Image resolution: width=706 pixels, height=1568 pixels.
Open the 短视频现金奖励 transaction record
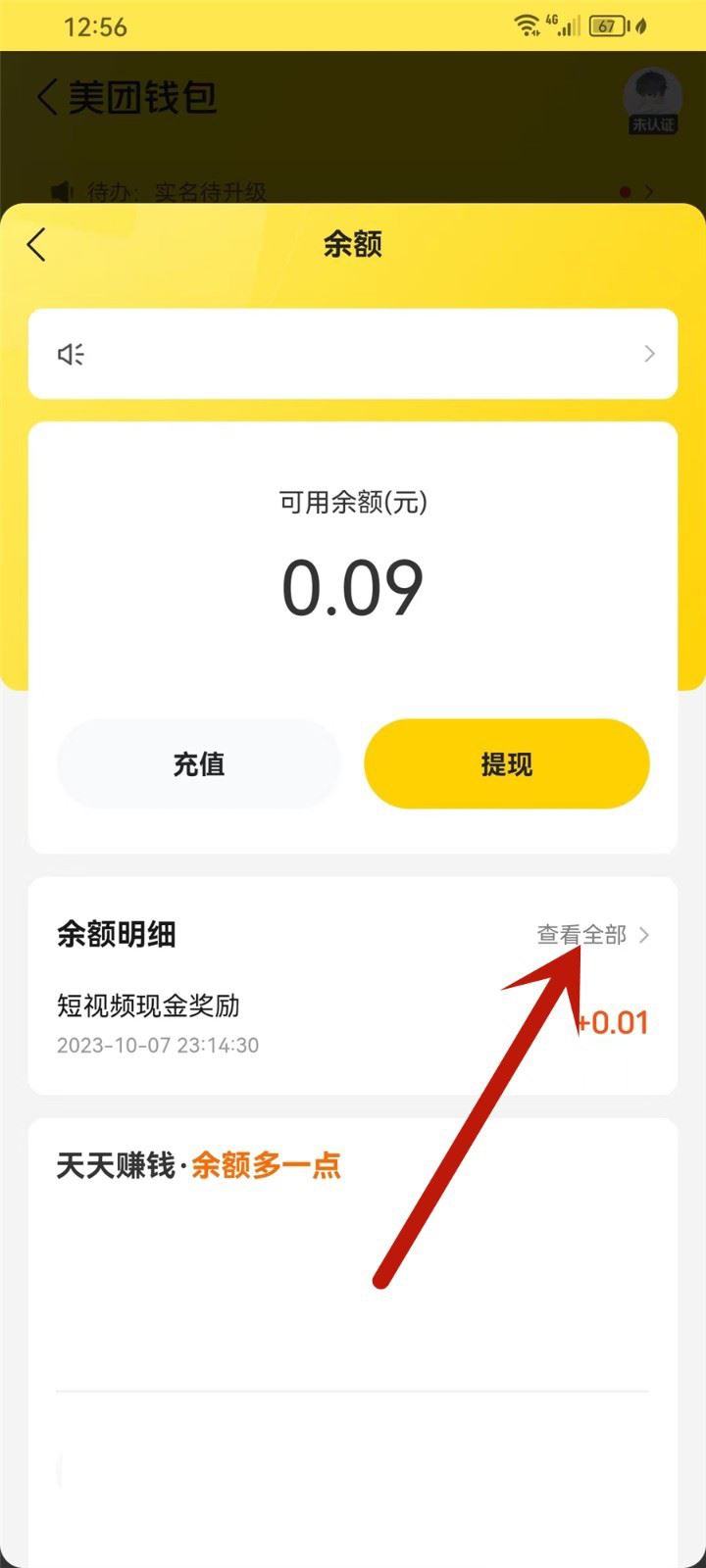click(294, 1023)
